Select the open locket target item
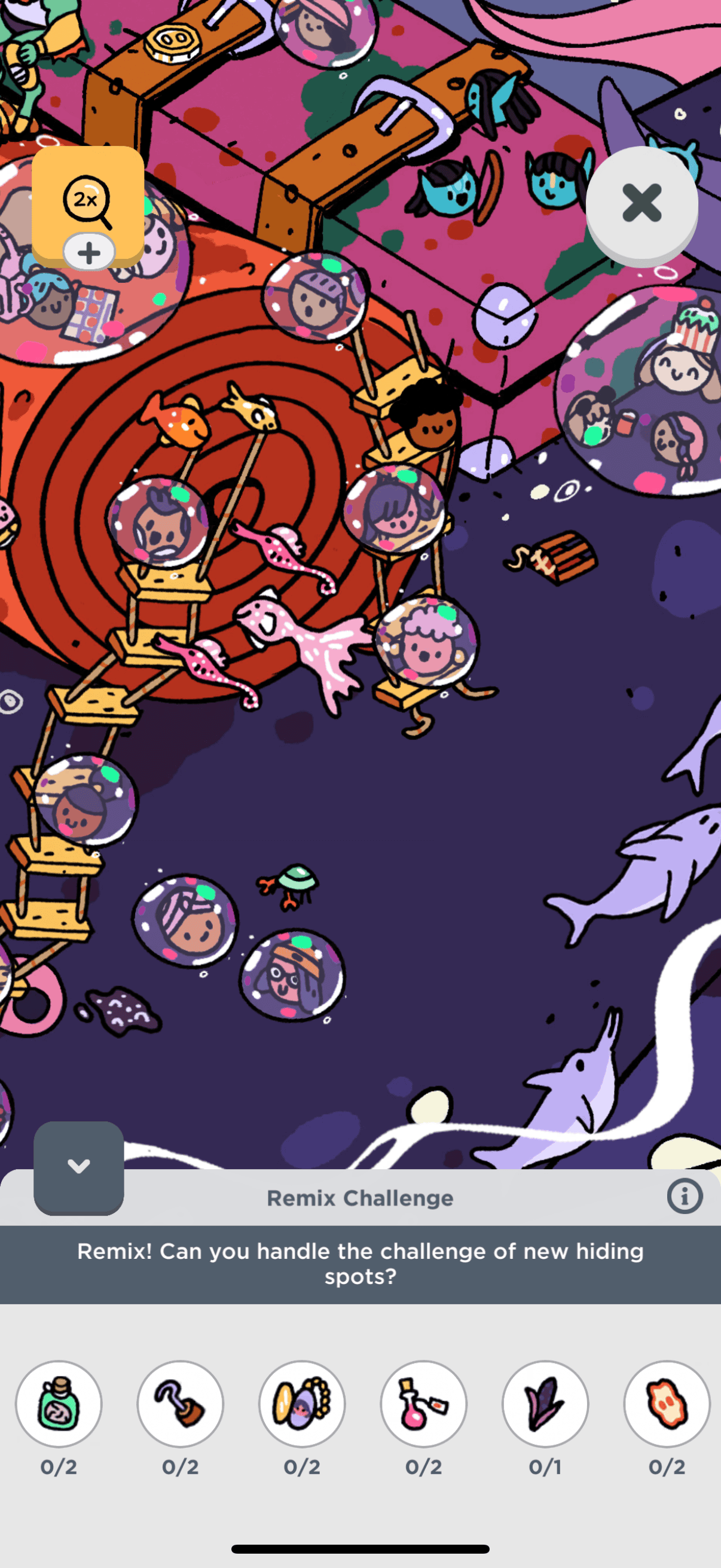This screenshot has height=1568, width=721. pos(302,1403)
